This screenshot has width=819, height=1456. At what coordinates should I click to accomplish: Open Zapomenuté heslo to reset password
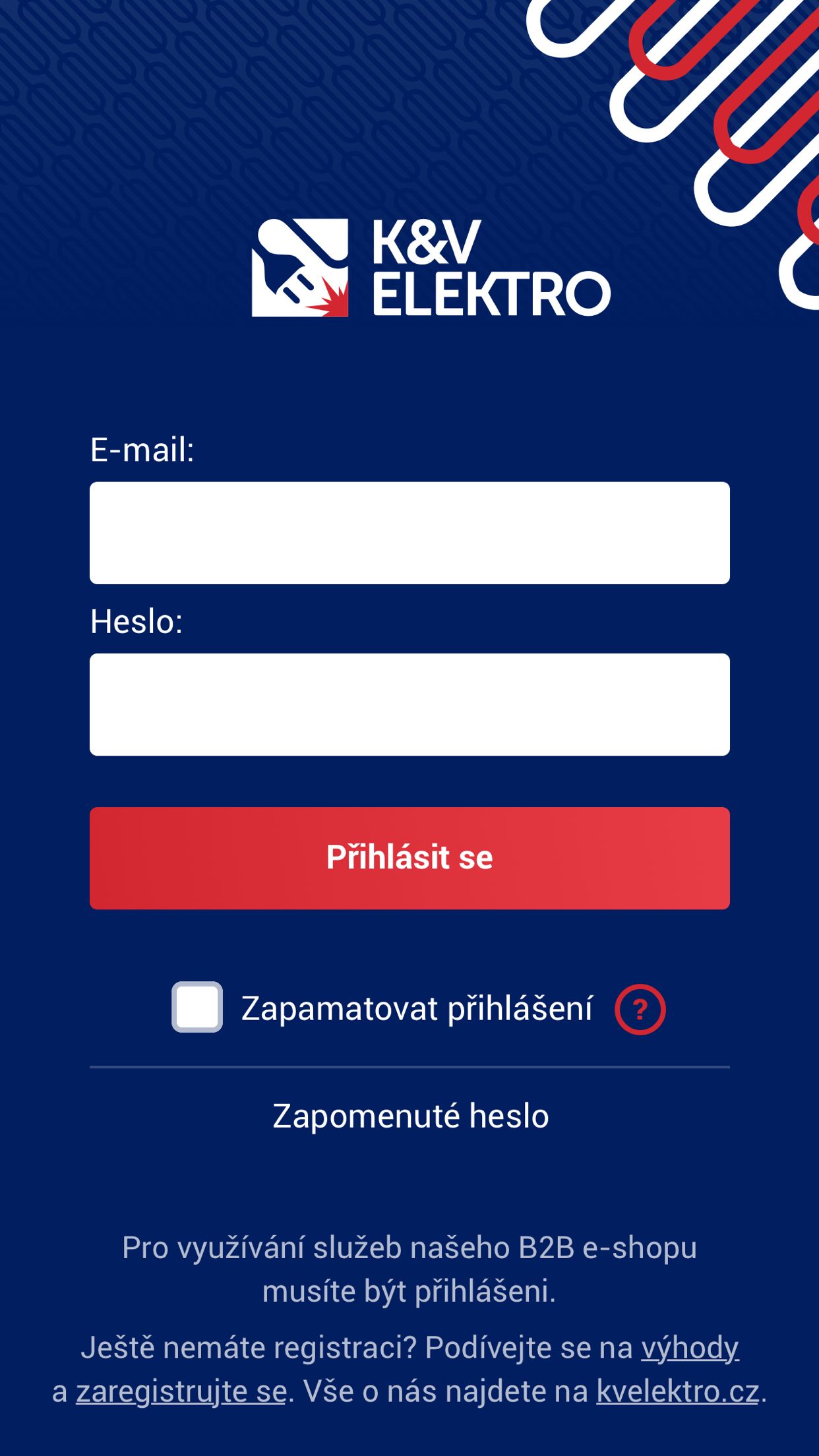410,1116
